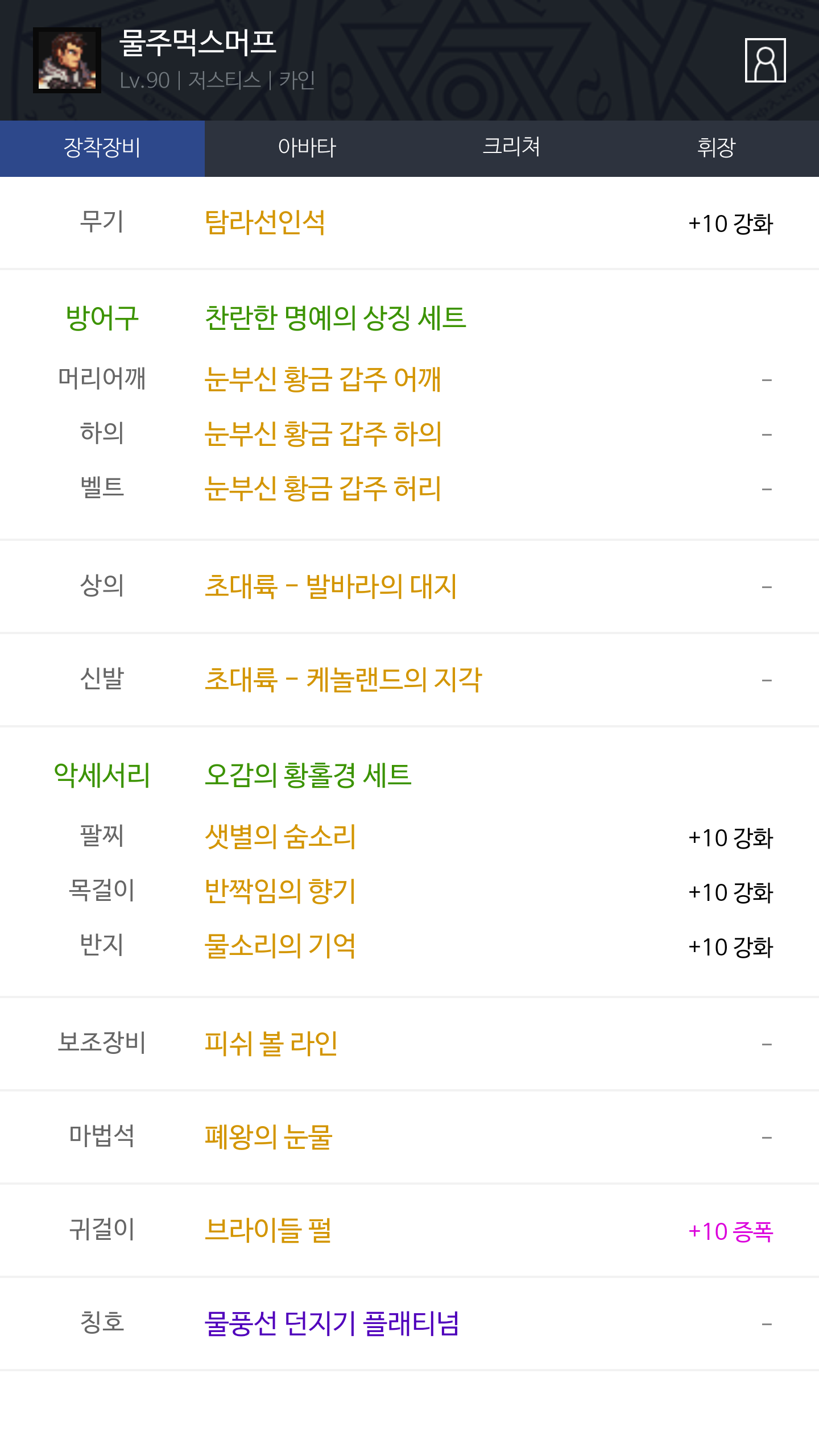Switch to the 휘장 tab
The width and height of the screenshot is (819, 1456).
pos(717,148)
